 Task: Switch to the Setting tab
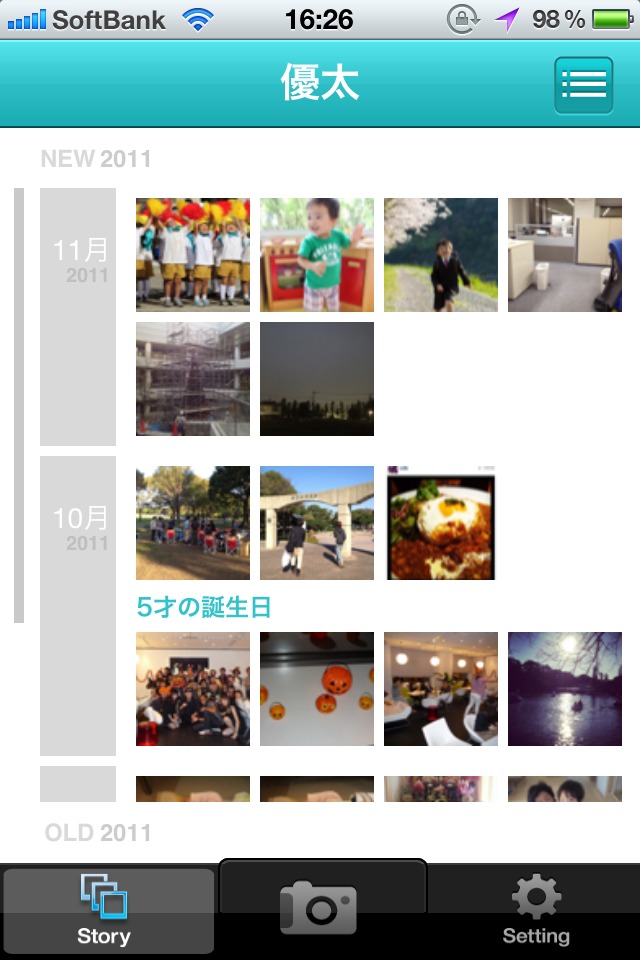535,908
